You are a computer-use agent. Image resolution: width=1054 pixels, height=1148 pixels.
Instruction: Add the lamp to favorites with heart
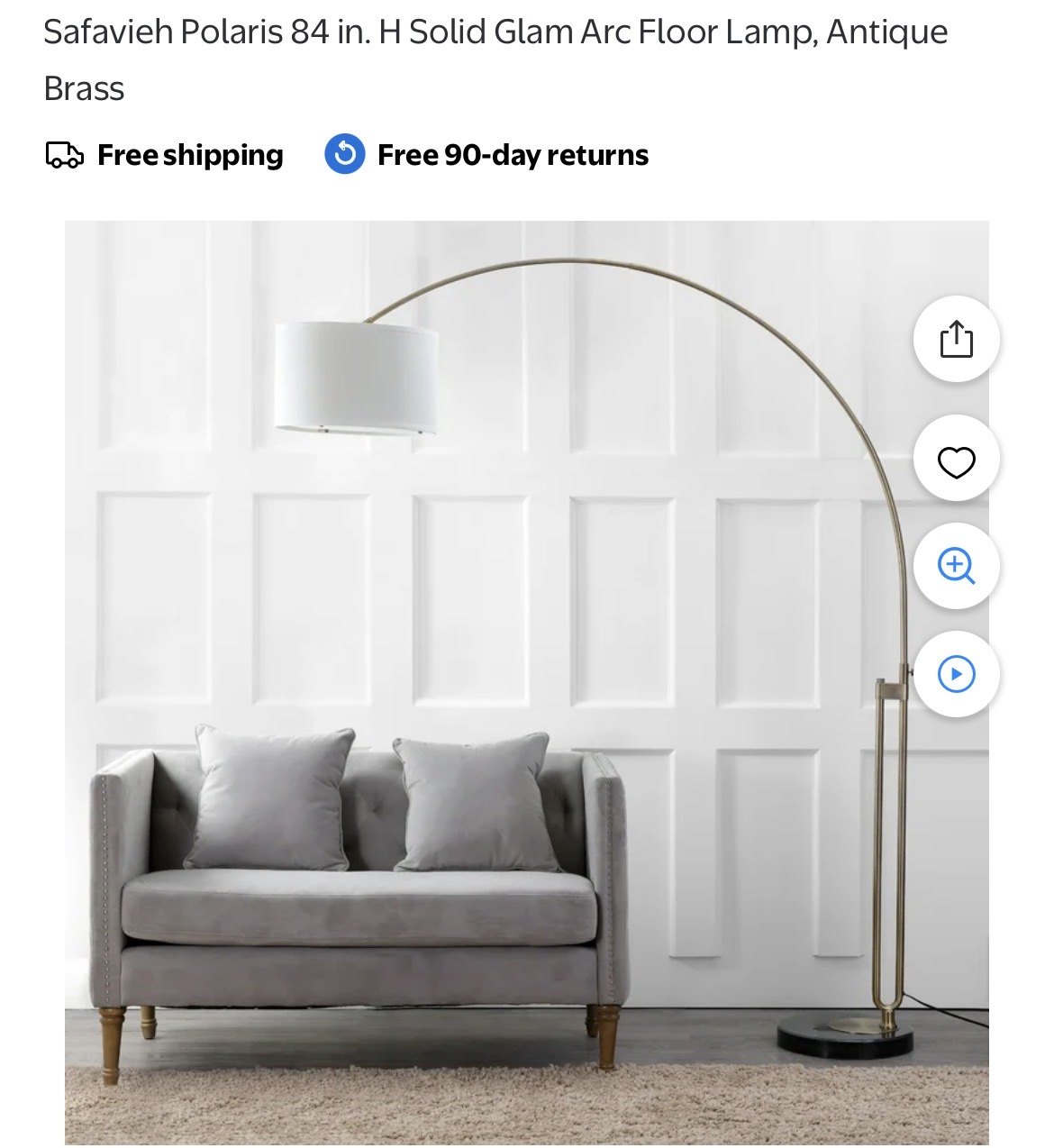[956, 461]
